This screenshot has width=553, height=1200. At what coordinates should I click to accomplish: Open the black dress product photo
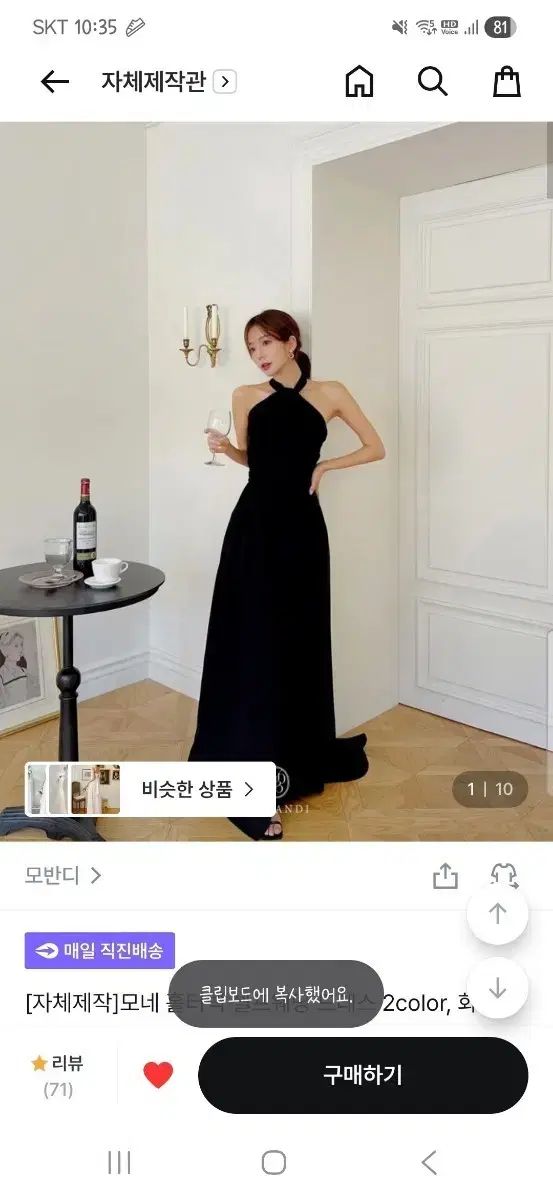(x=276, y=481)
